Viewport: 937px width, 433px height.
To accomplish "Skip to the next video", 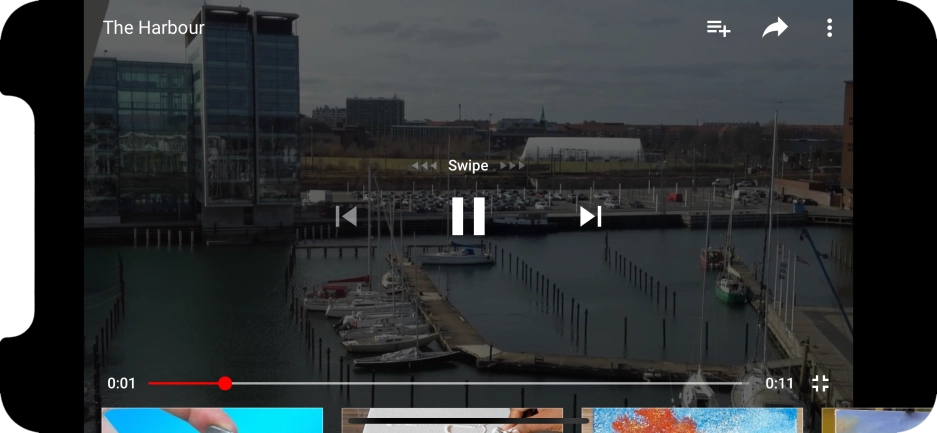I will point(591,216).
